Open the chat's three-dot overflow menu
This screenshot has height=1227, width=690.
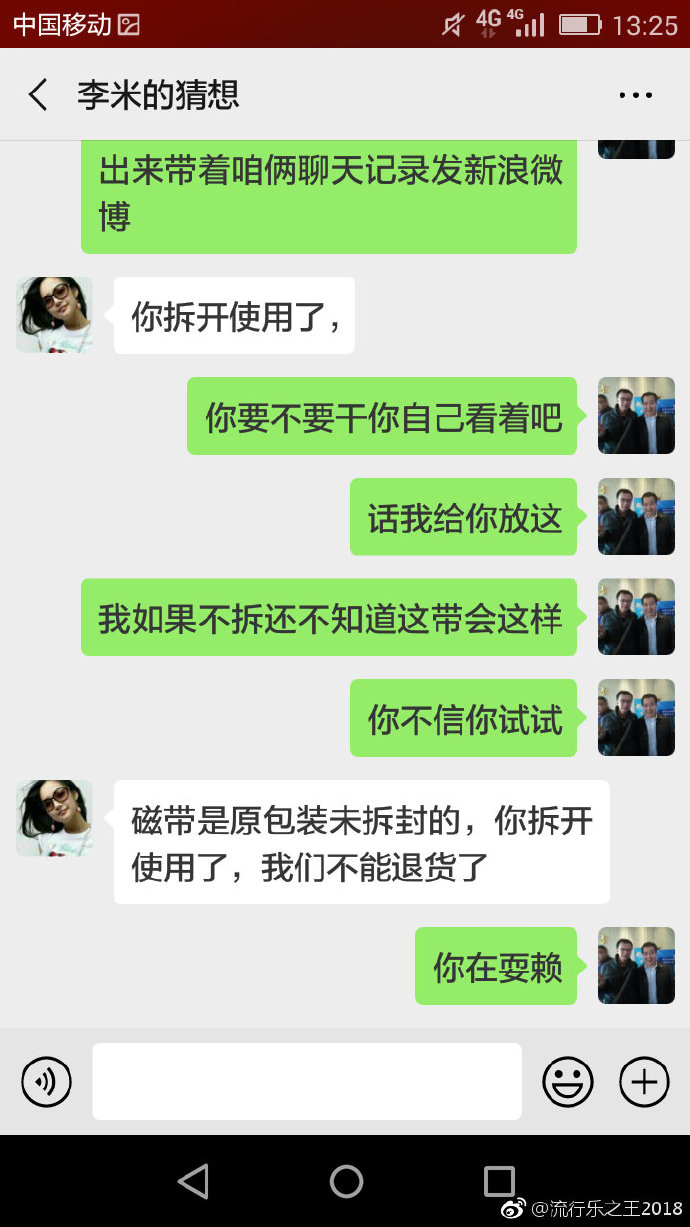click(635, 96)
